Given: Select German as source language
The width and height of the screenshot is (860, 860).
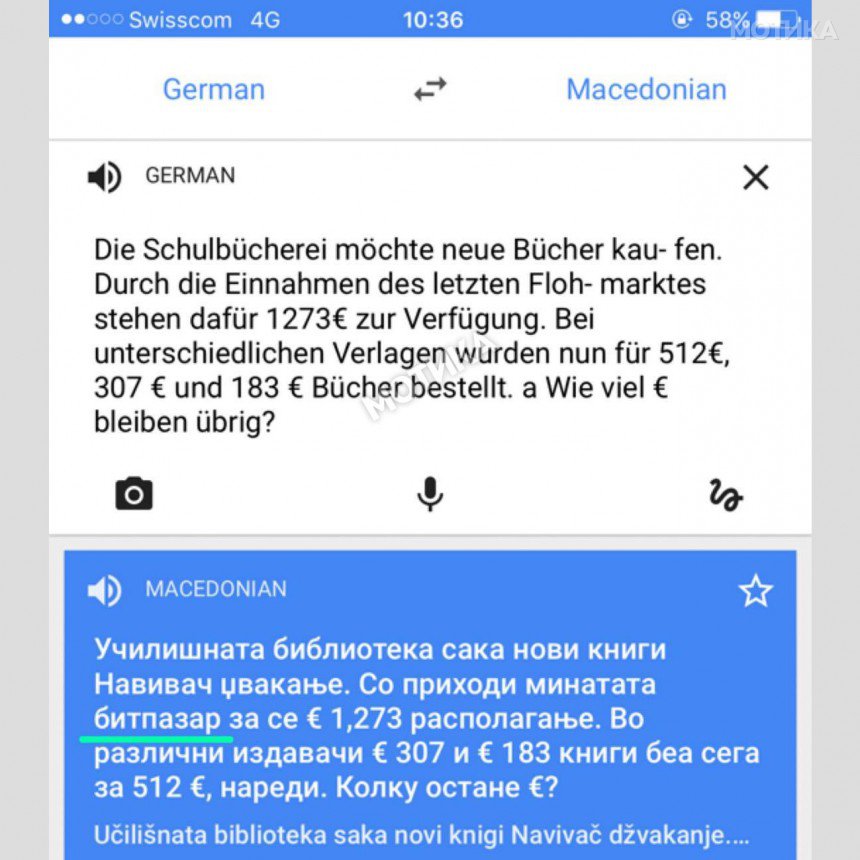Looking at the screenshot, I should tap(213, 89).
